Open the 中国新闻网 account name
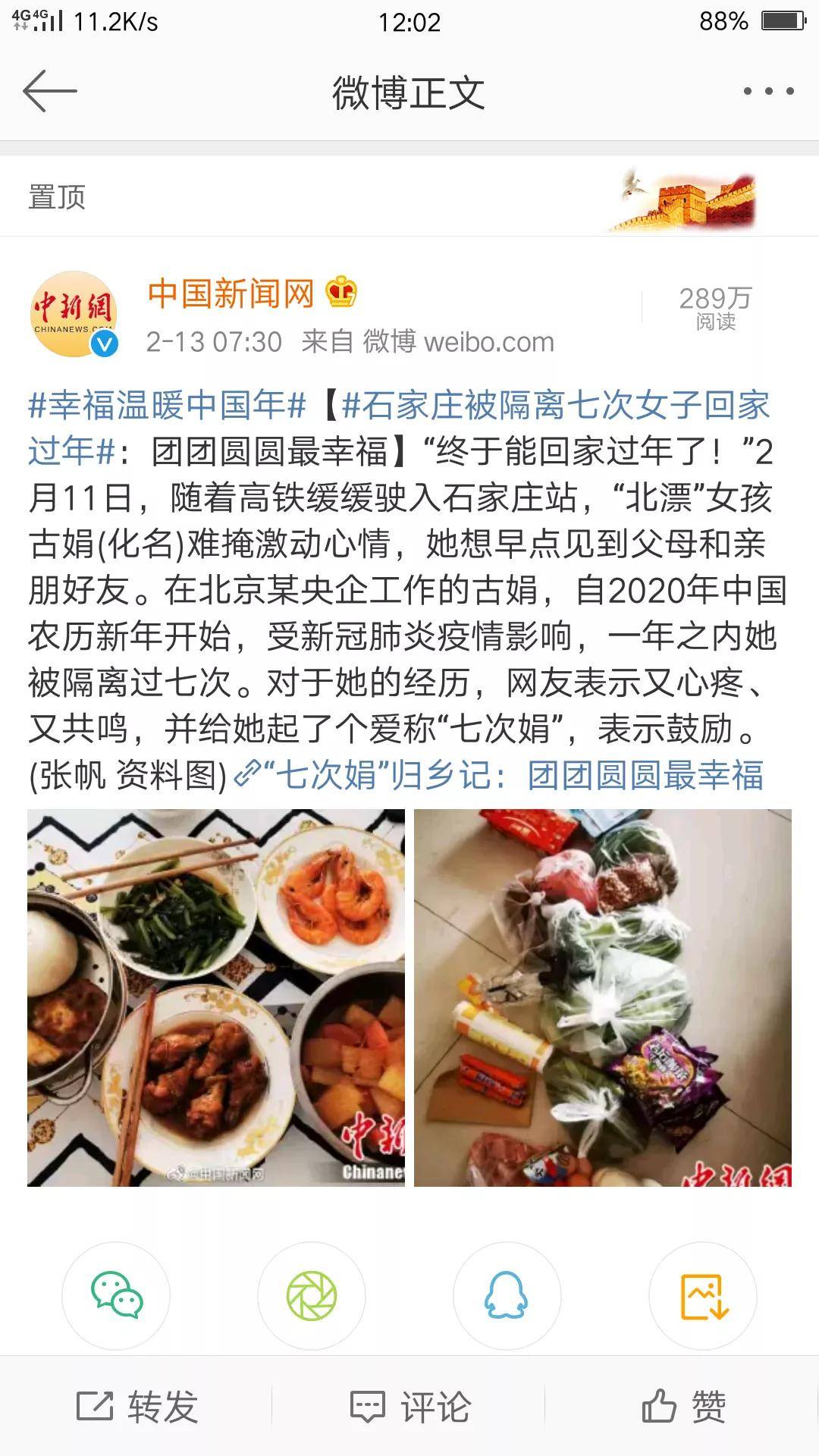 click(x=231, y=293)
